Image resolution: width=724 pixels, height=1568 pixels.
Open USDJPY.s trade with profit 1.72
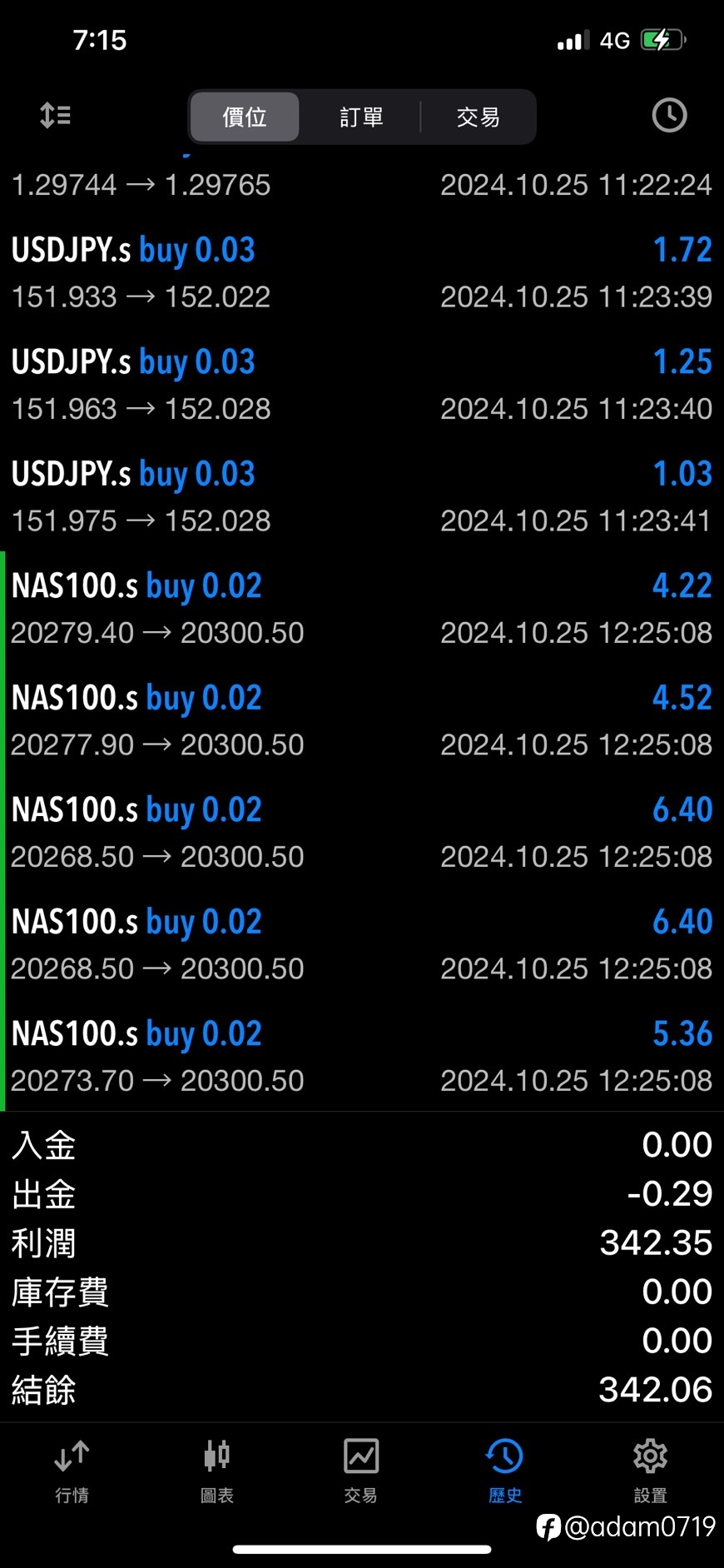(362, 272)
